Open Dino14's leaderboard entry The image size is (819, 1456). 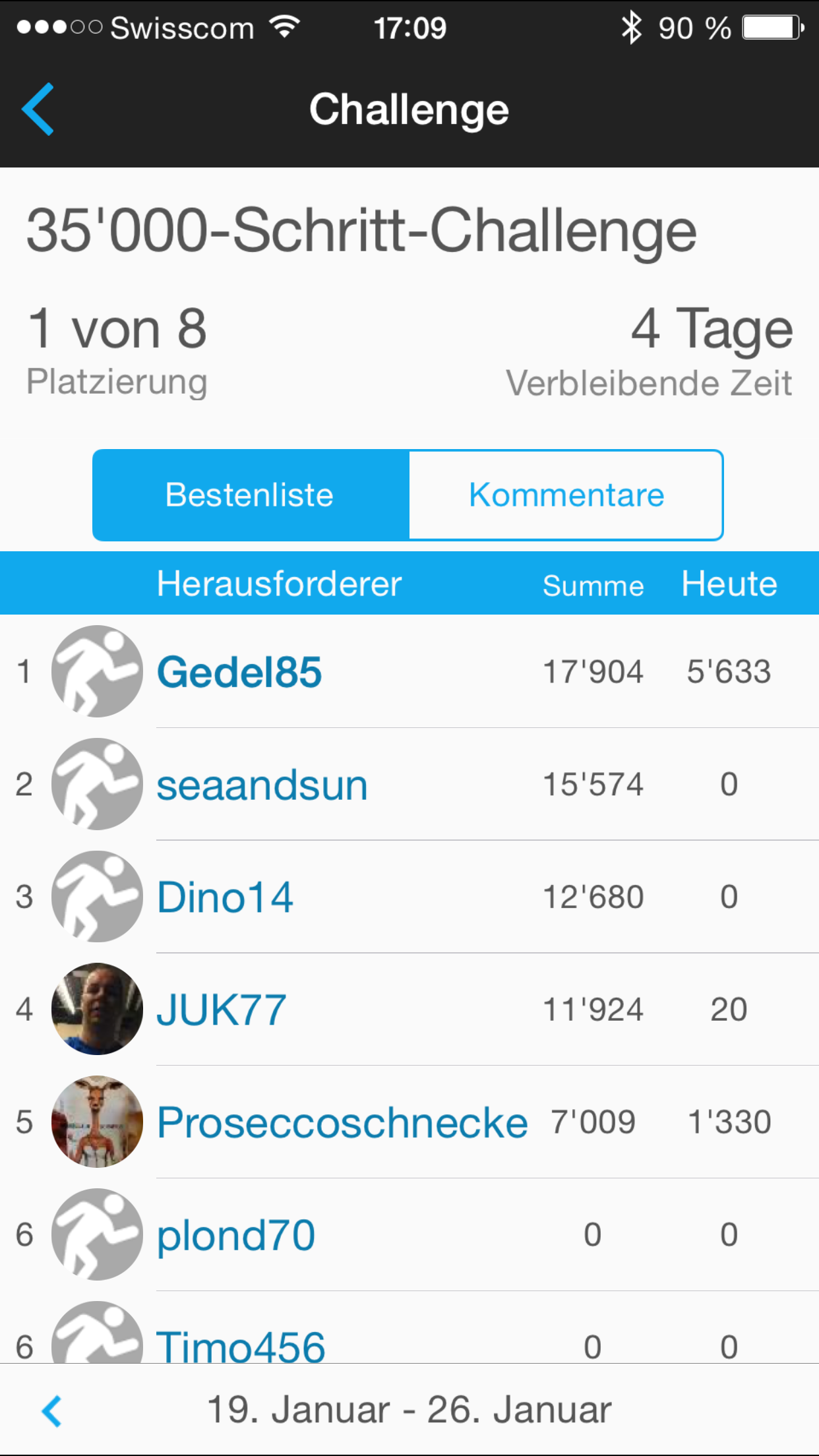tap(225, 897)
